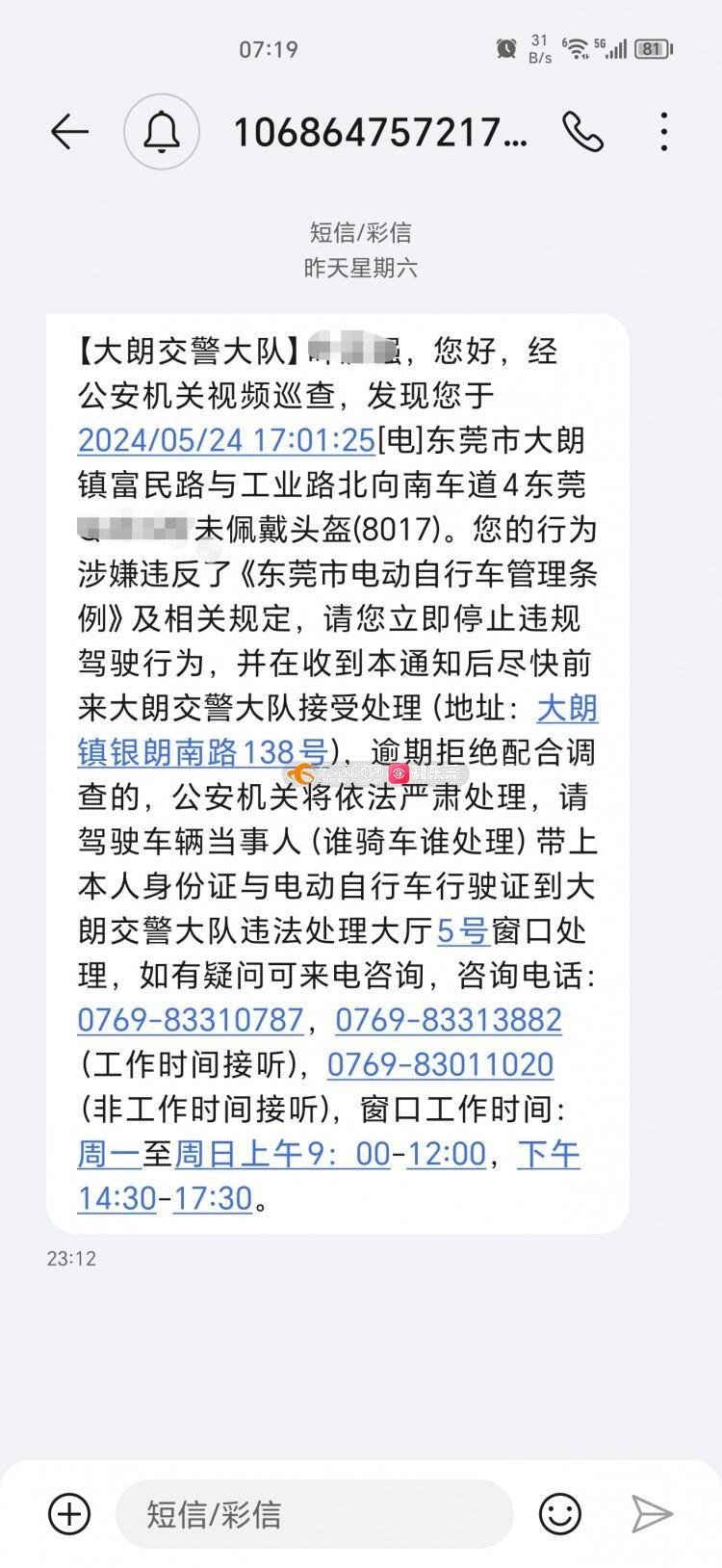Tap the 5号 link
The height and width of the screenshot is (1568, 722).
pos(463,930)
